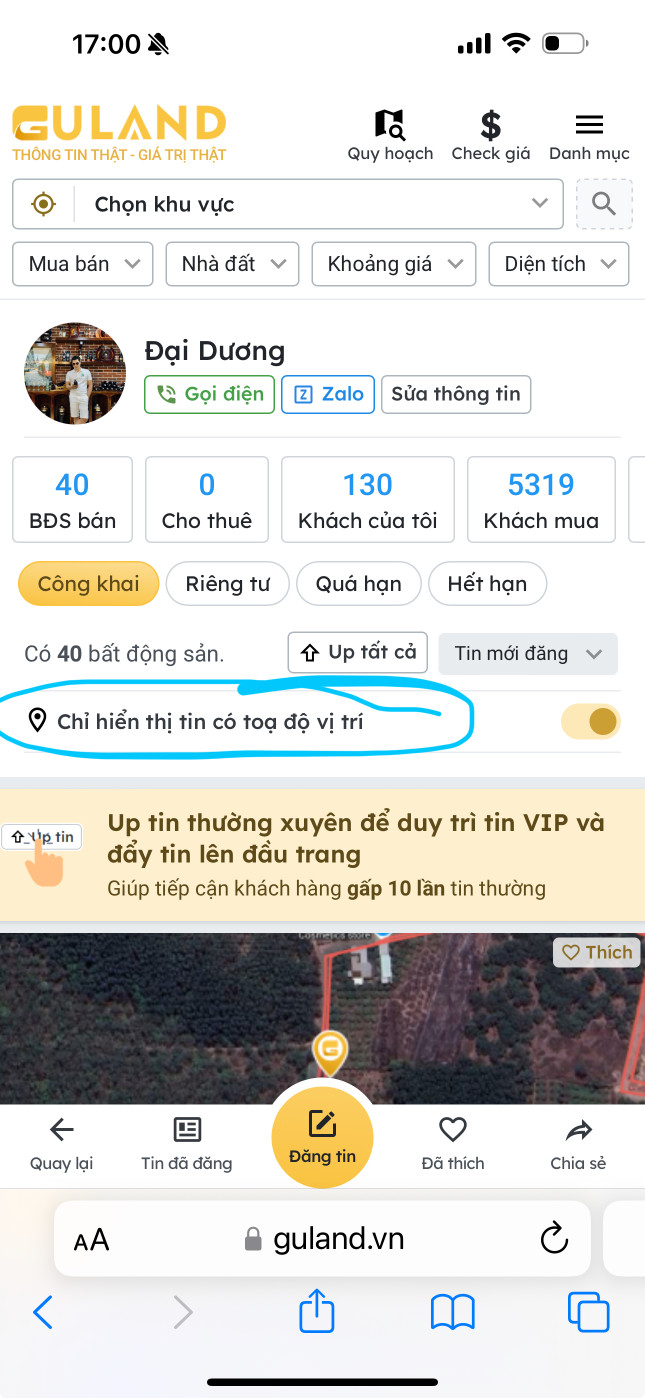645x1398 pixels.
Task: Open the Đã thích favorites list
Action: pyautogui.click(x=453, y=1143)
